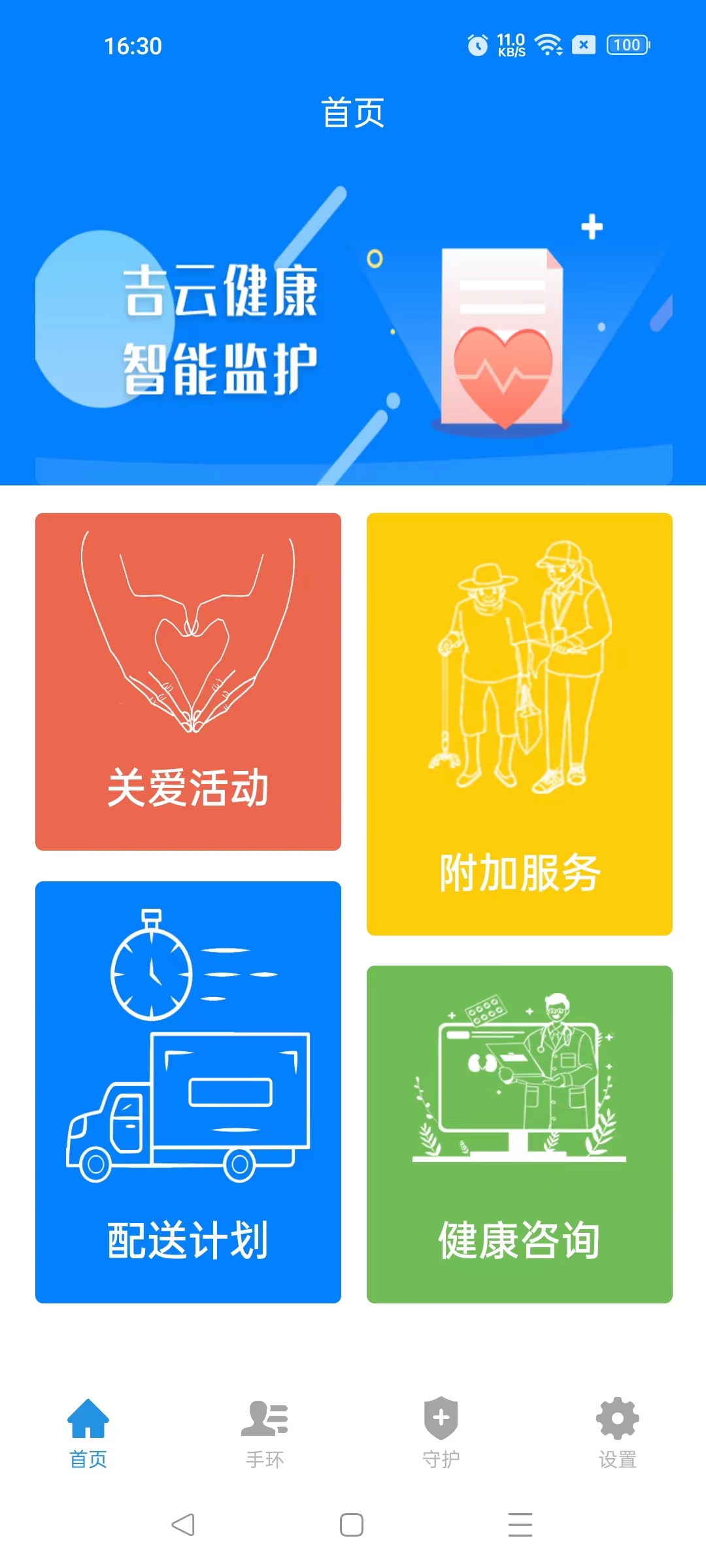706x1568 pixels.
Task: Open recent apps from the navigation bar
Action: [520, 1525]
